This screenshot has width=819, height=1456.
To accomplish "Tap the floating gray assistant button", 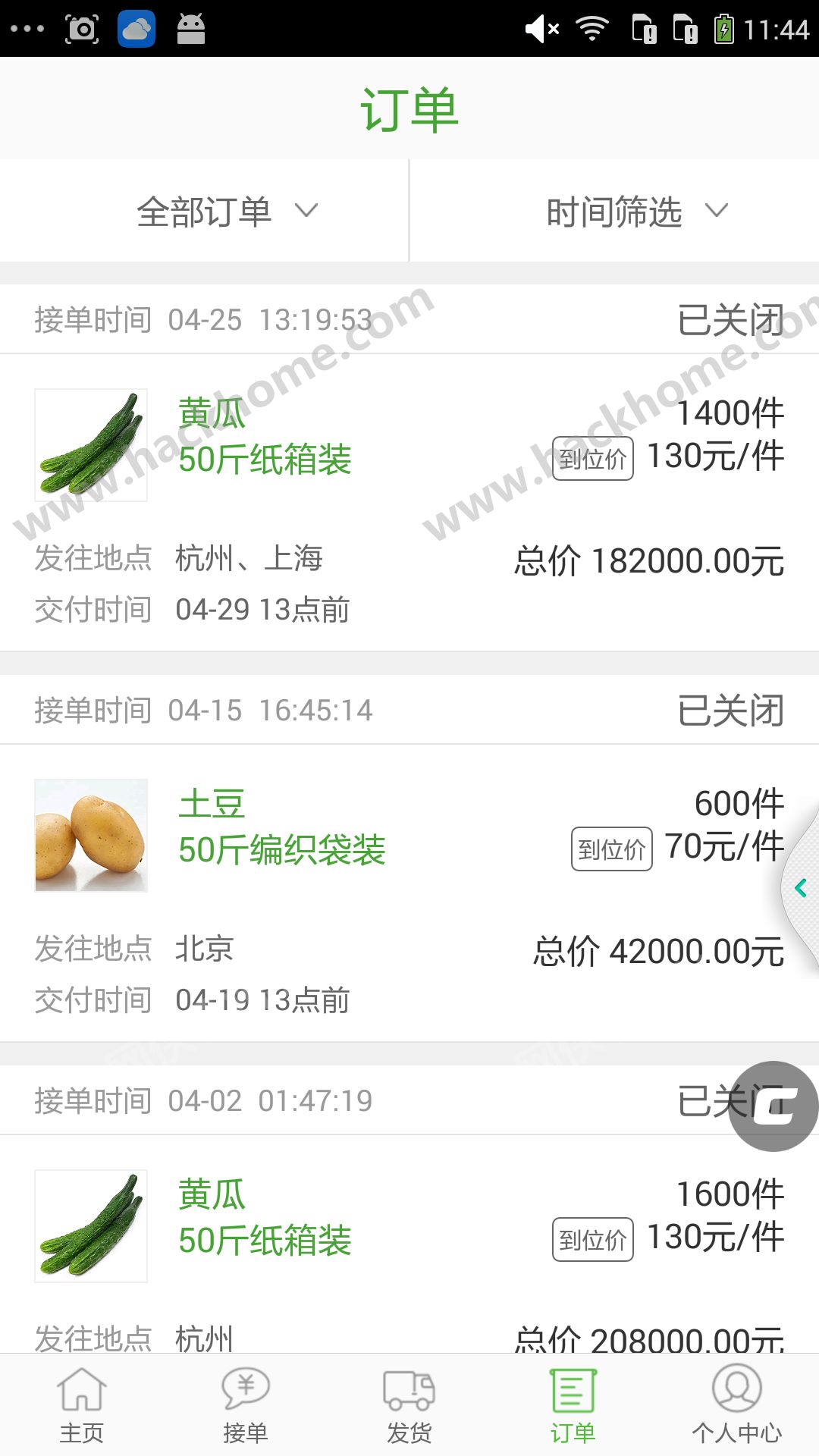I will coord(773,1106).
